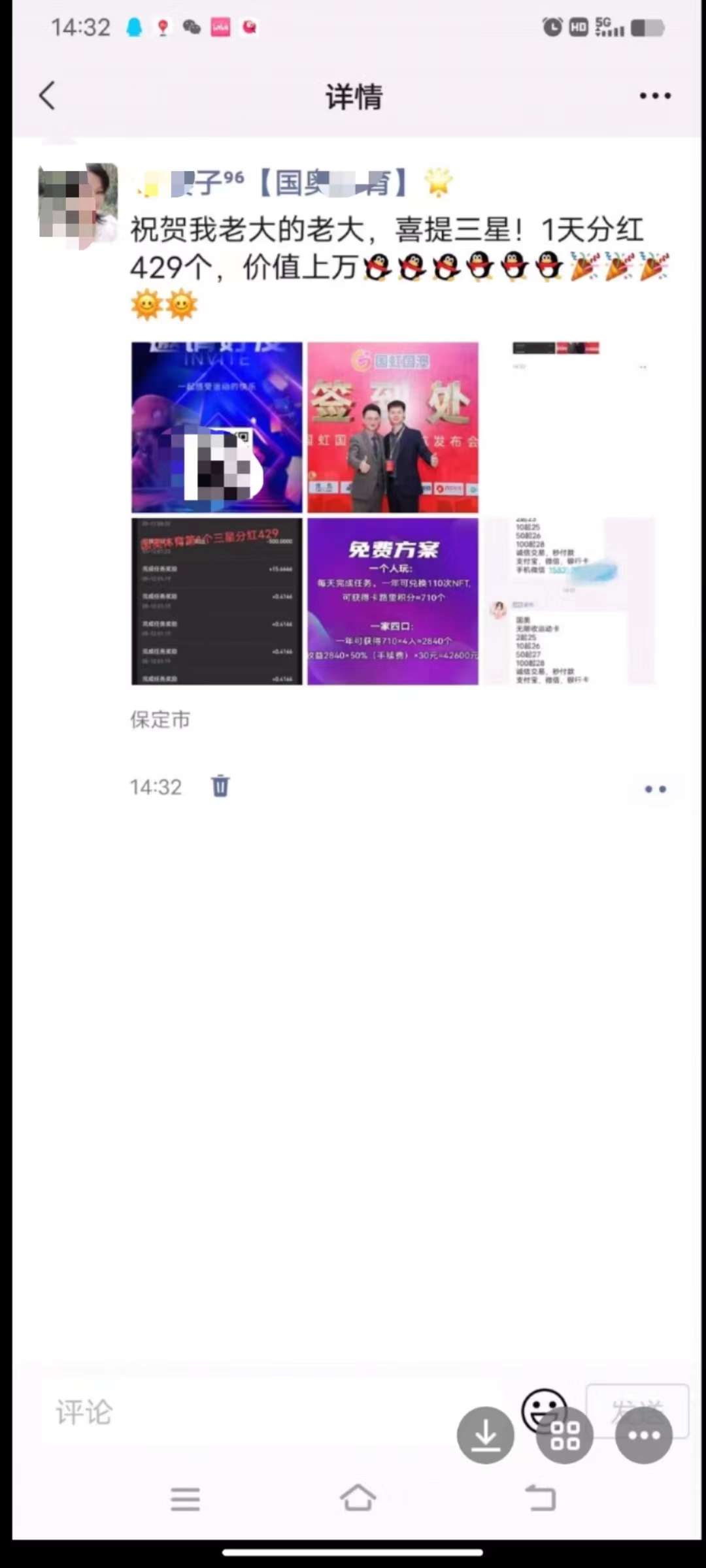Go to the system home screen
Image resolution: width=706 pixels, height=1568 pixels.
pyautogui.click(x=358, y=1498)
